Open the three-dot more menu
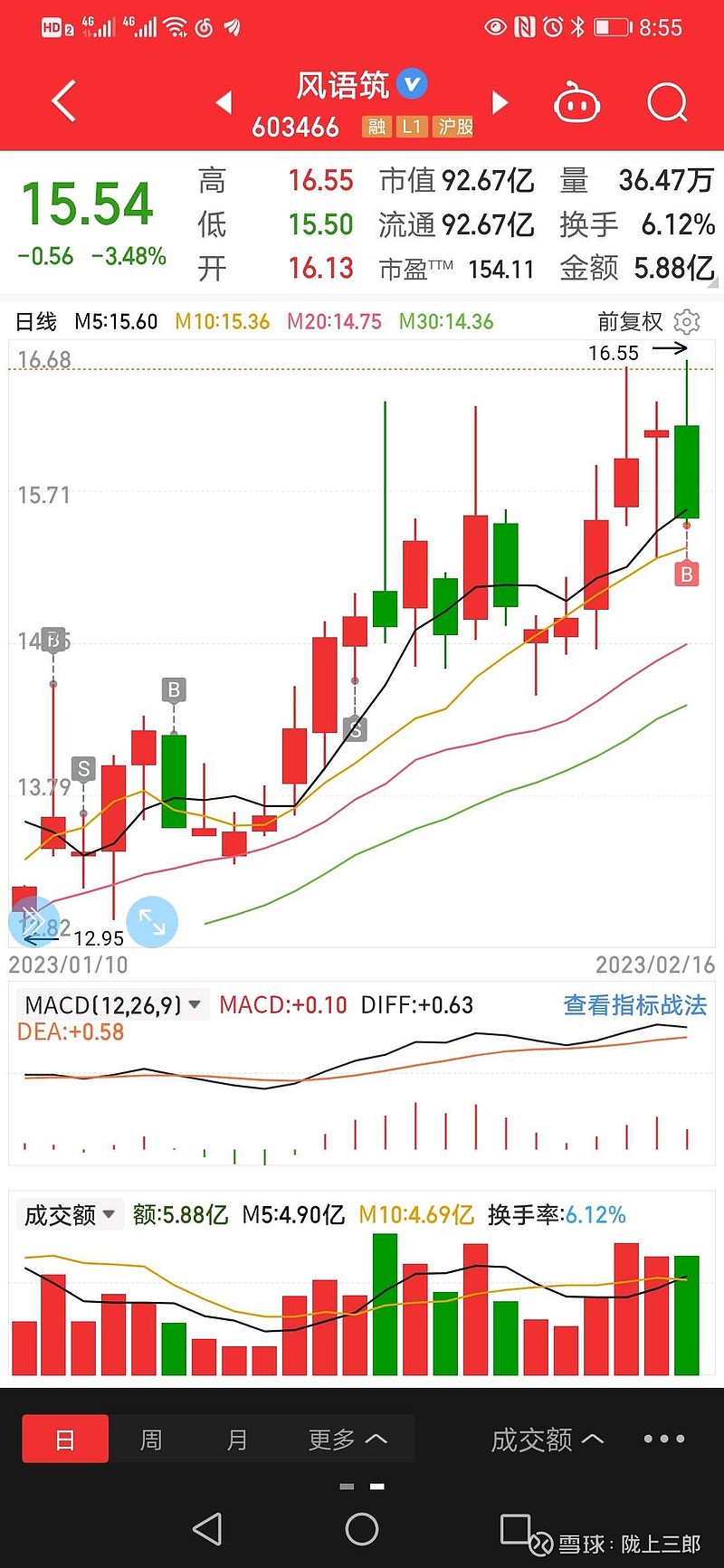This screenshot has height=1568, width=724. click(664, 1439)
